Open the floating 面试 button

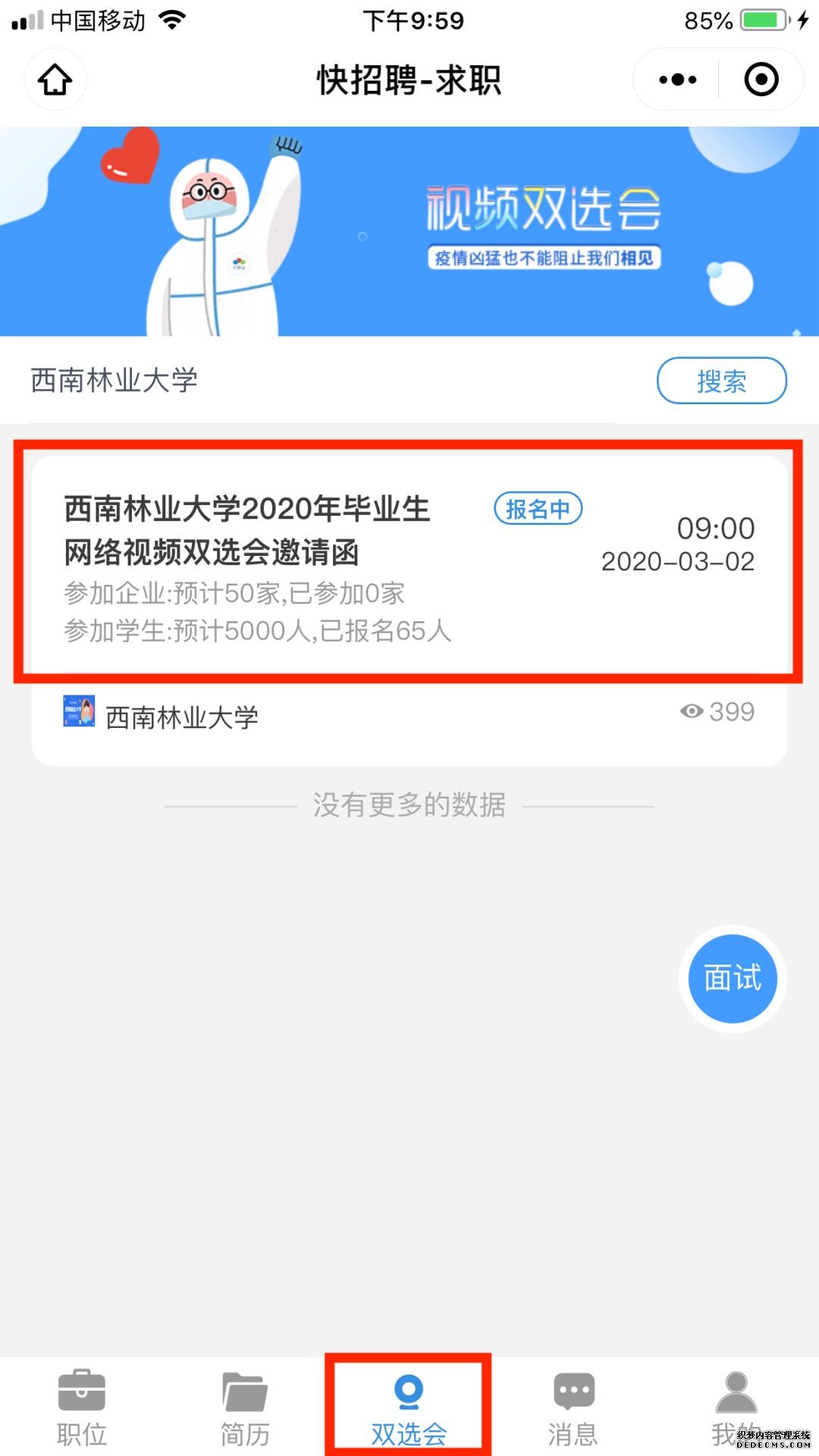click(x=733, y=977)
